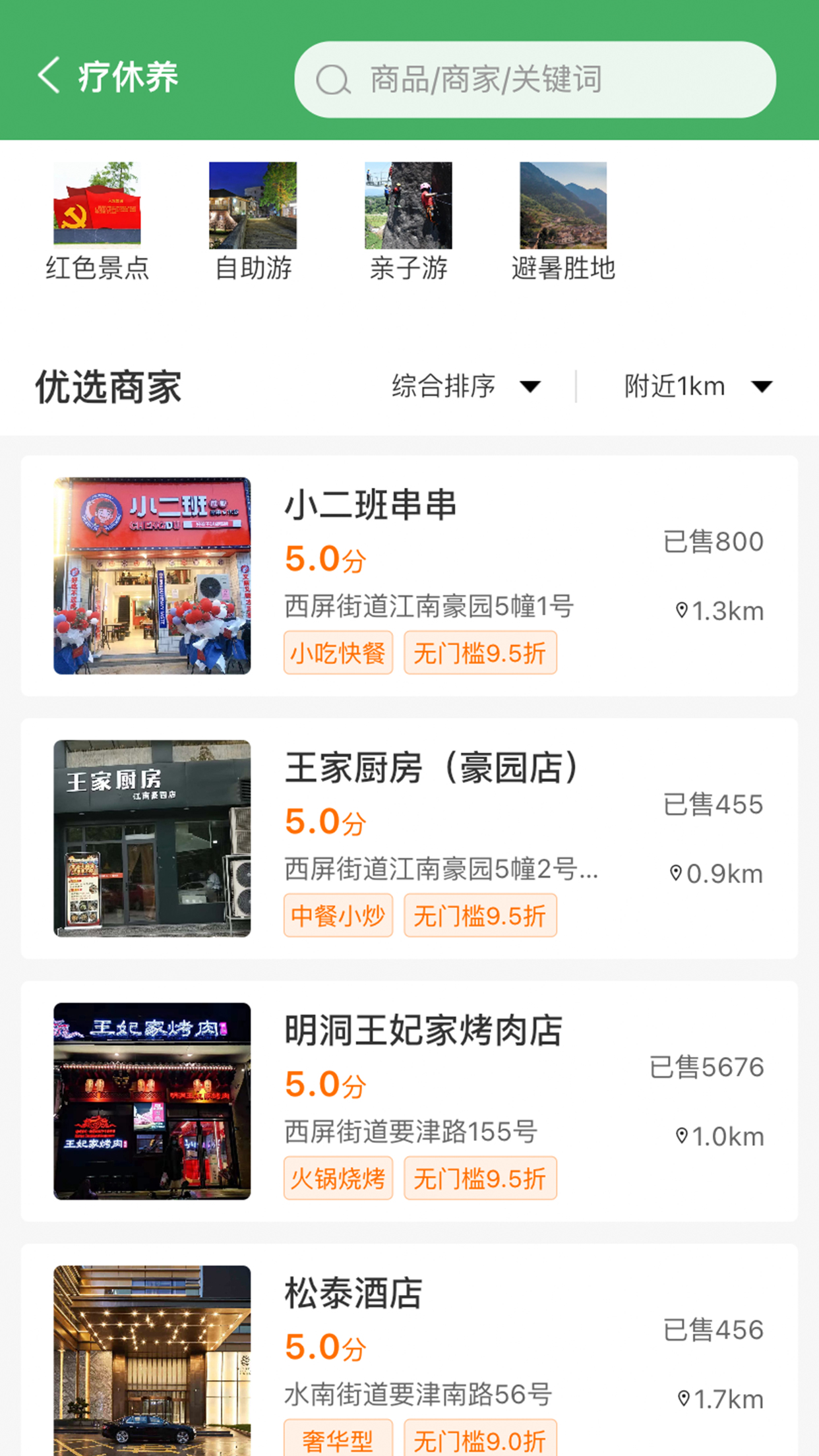Expand the 综合排序 sort dropdown
This screenshot has width=819, height=1456.
466,386
